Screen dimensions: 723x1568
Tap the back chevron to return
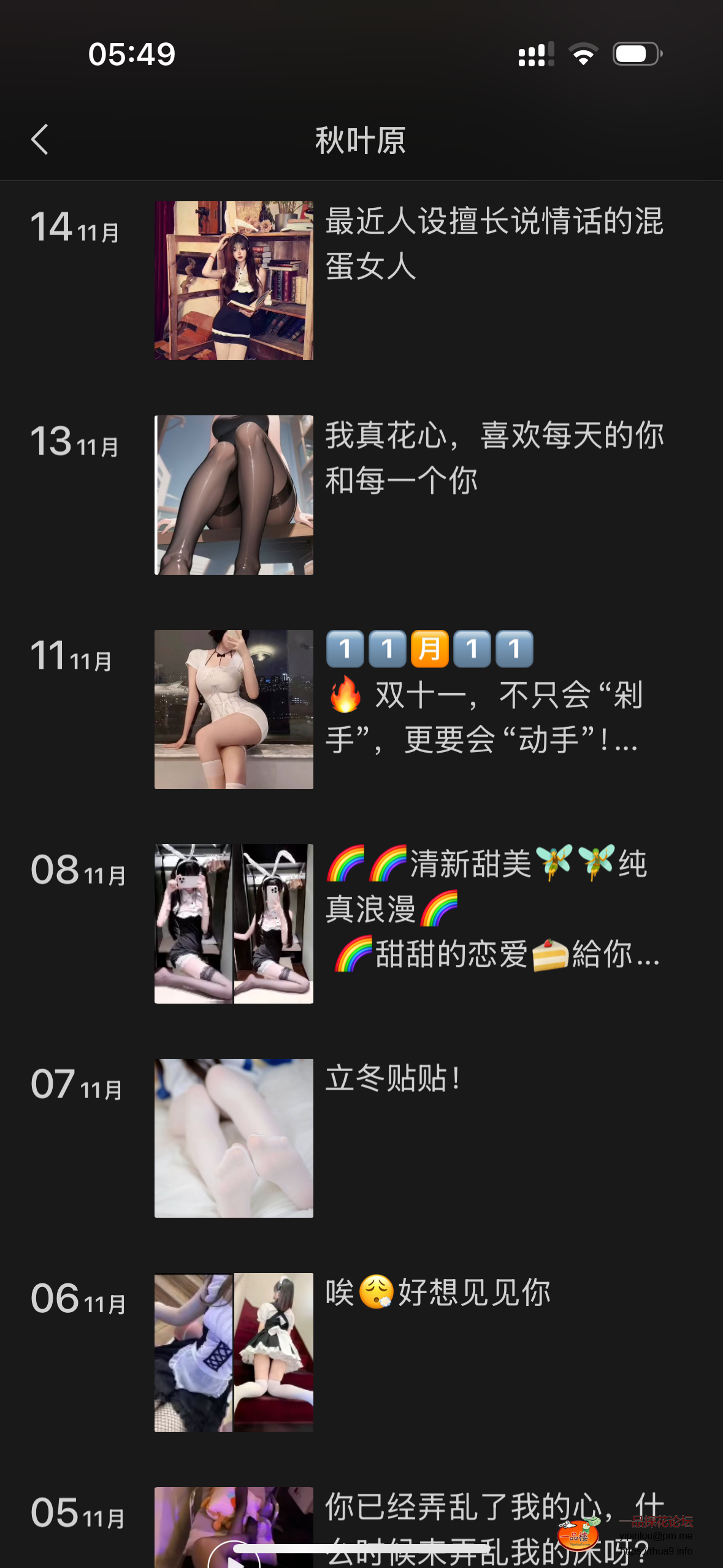(x=40, y=140)
